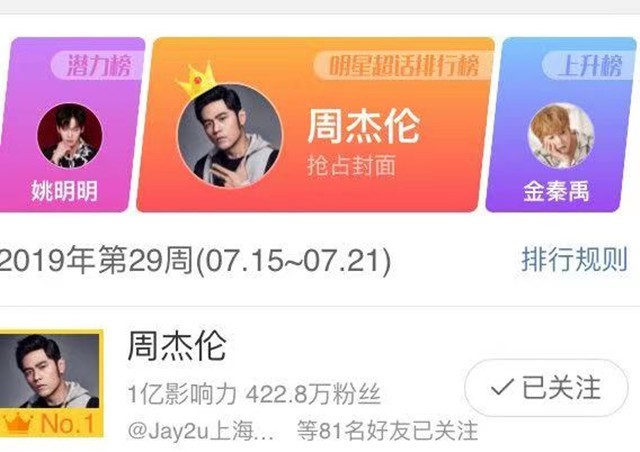This screenshot has width=640, height=452.
Task: View the 排行规则 ranking rules
Action: [x=574, y=260]
